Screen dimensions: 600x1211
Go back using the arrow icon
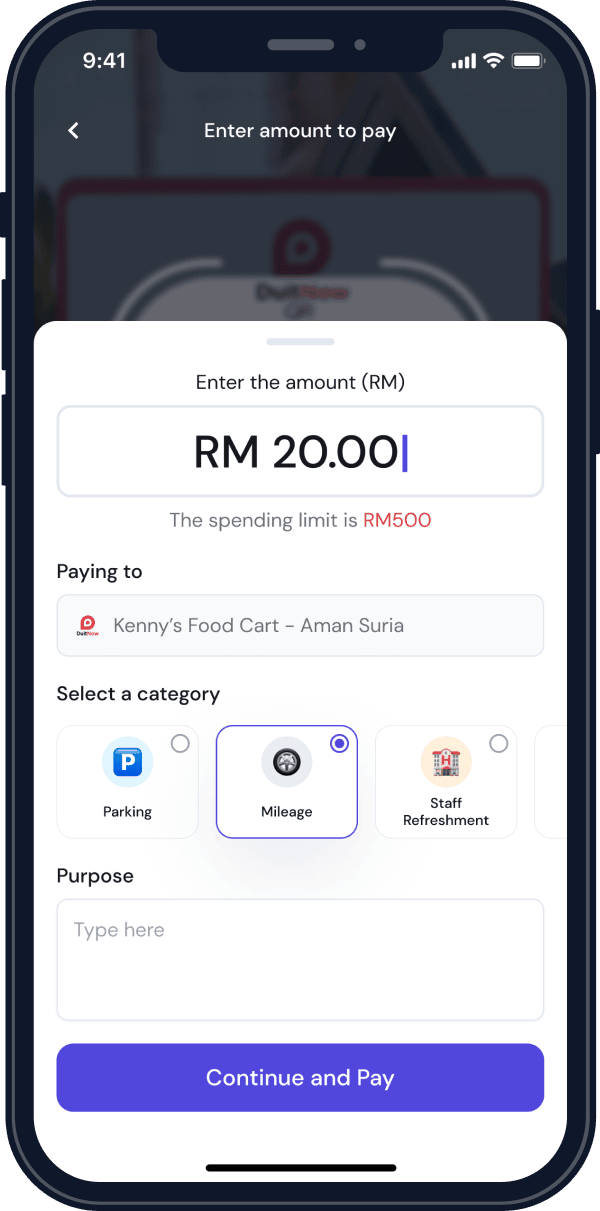(x=73, y=131)
